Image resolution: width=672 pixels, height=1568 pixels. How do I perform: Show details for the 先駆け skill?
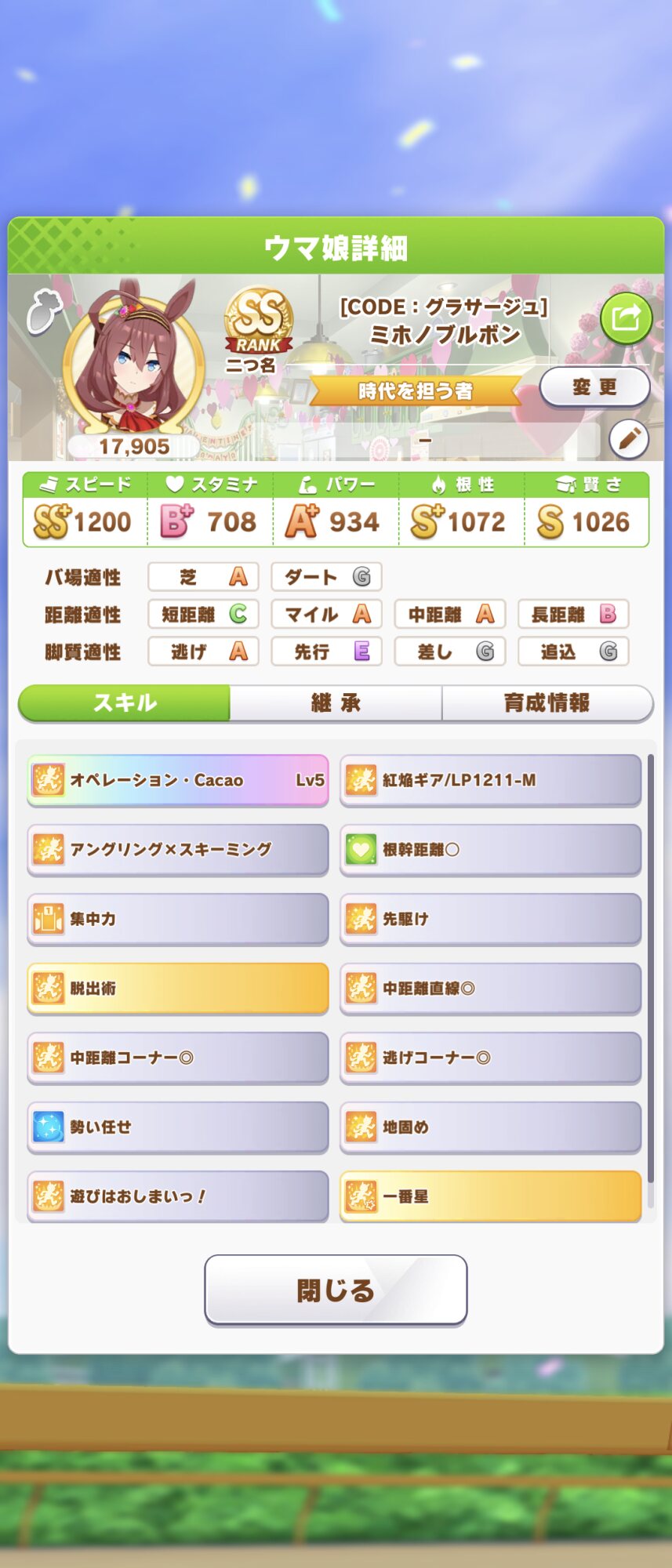tap(490, 919)
